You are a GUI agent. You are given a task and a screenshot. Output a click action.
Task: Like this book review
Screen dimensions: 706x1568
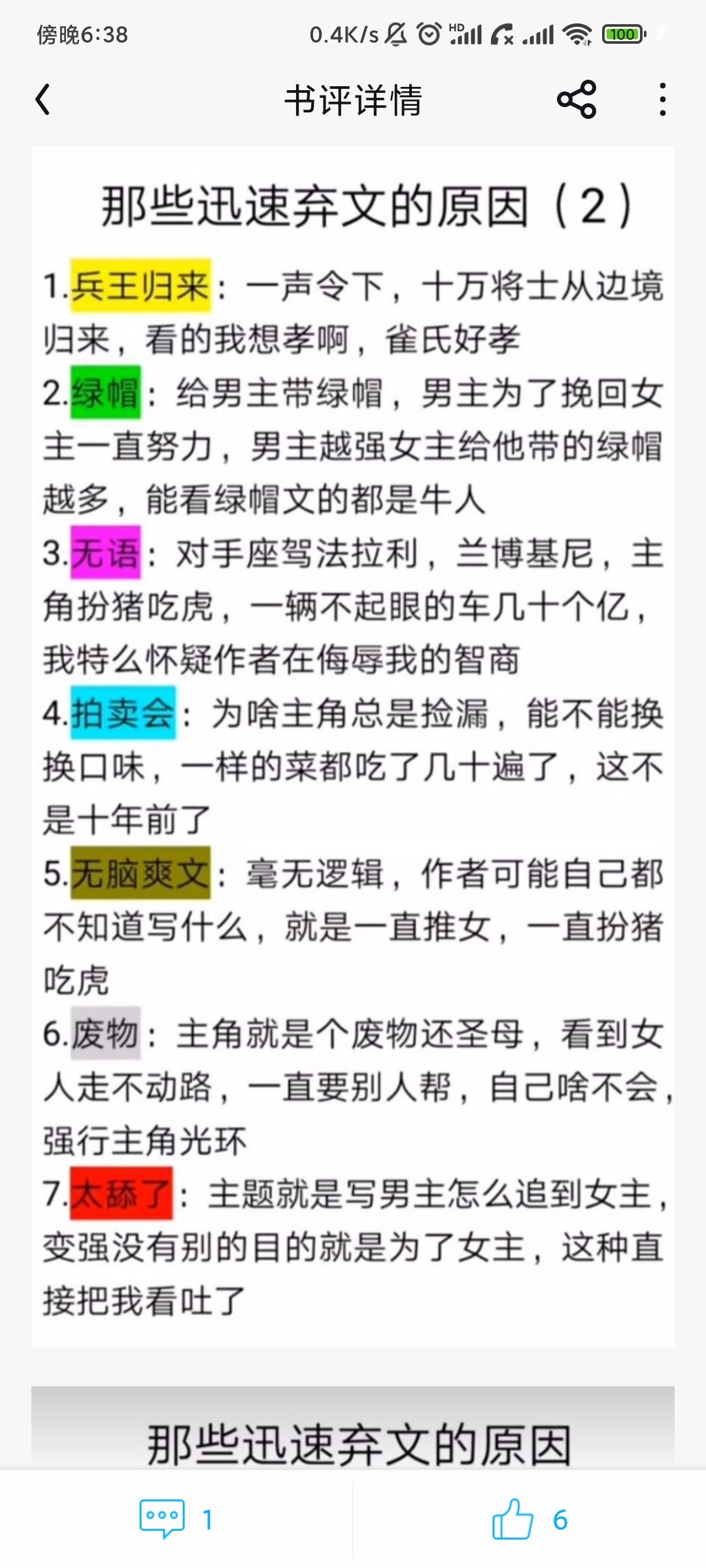(529, 1519)
